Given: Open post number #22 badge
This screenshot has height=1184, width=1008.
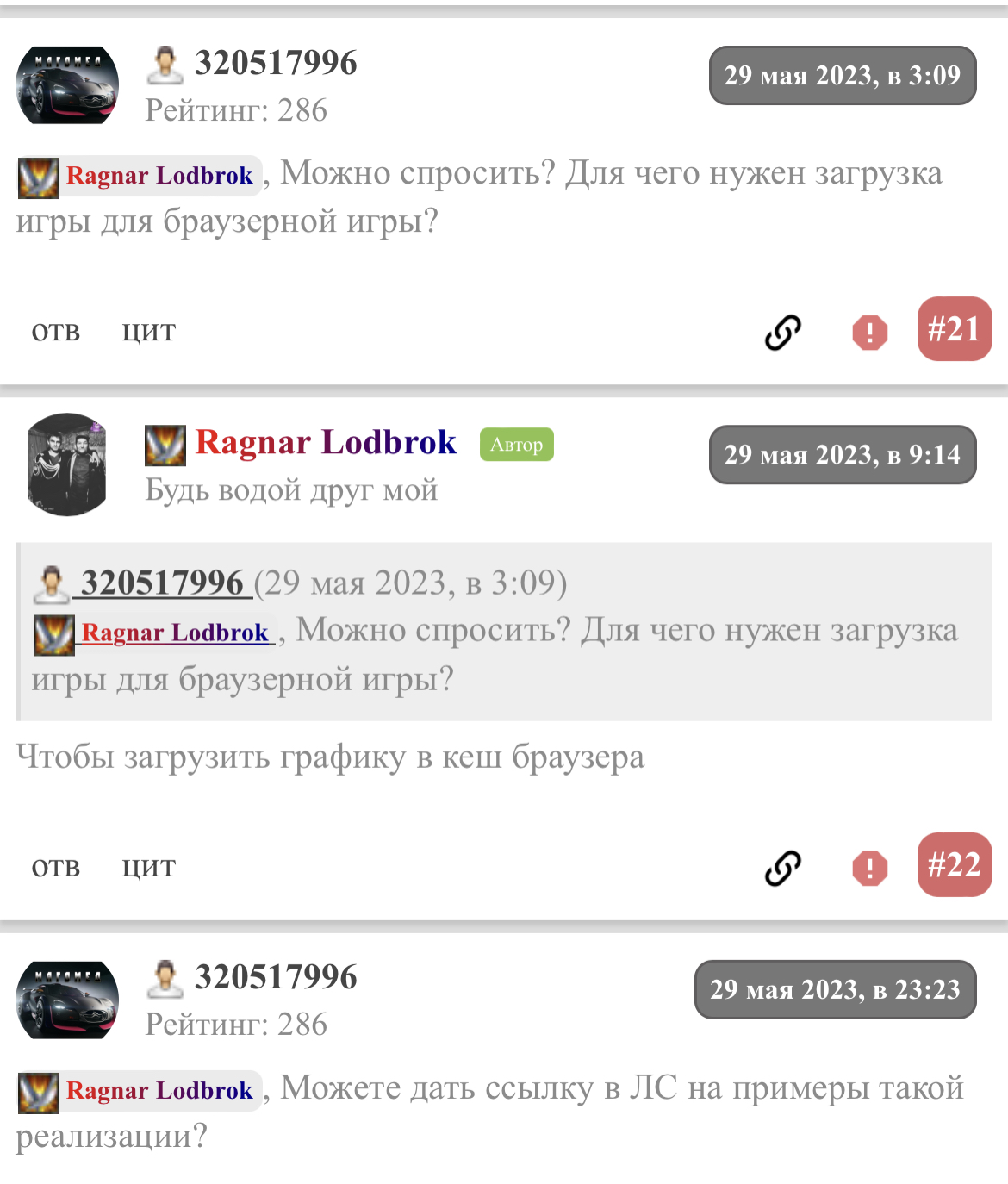Looking at the screenshot, I should click(x=954, y=864).
